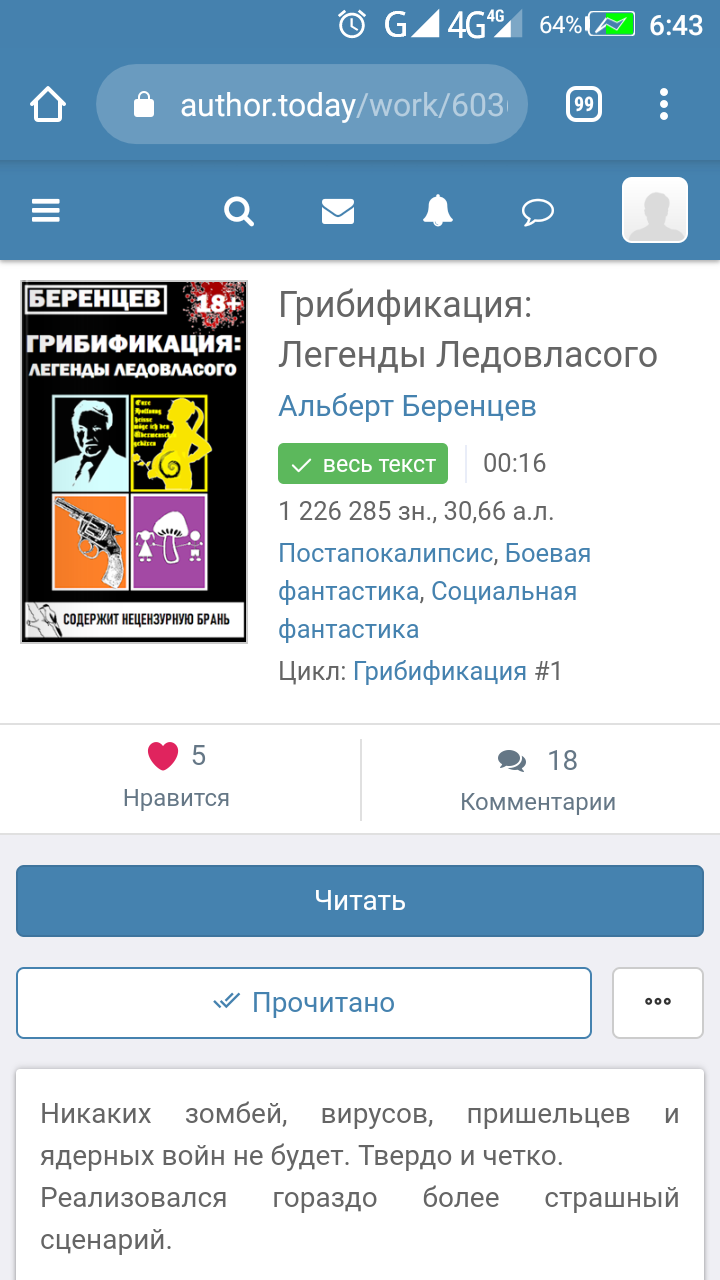The width and height of the screenshot is (720, 1280).
Task: Open the user profile avatar
Action: pyautogui.click(x=655, y=210)
